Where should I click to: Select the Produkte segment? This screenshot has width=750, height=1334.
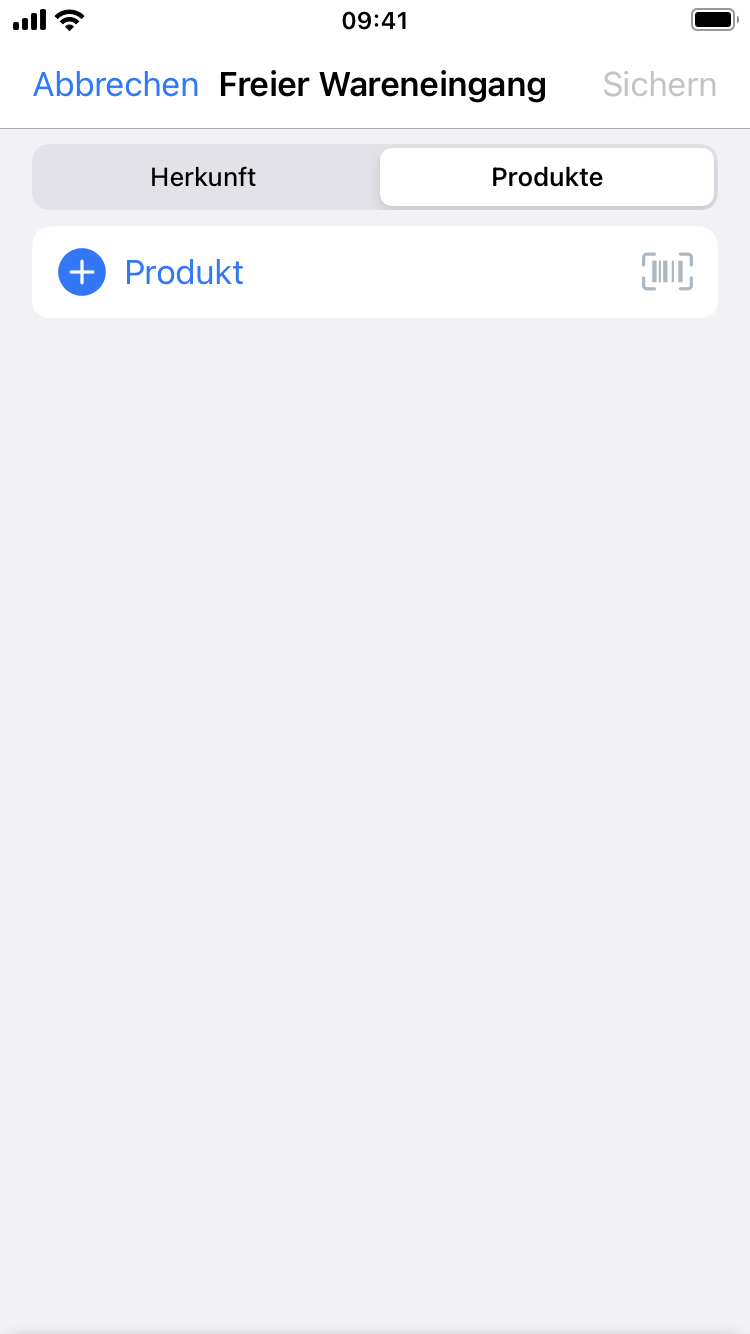547,177
